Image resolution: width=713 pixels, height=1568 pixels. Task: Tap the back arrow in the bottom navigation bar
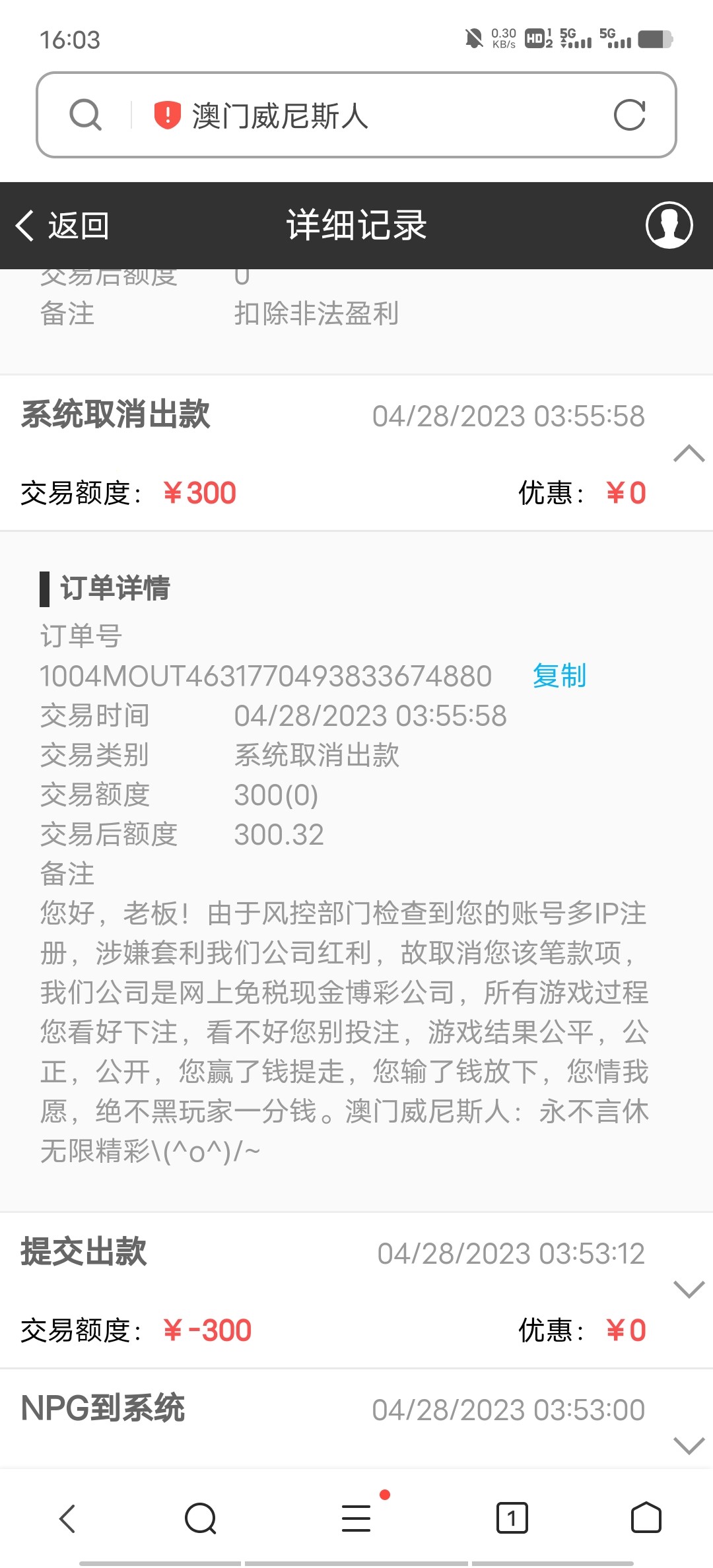tap(67, 1519)
